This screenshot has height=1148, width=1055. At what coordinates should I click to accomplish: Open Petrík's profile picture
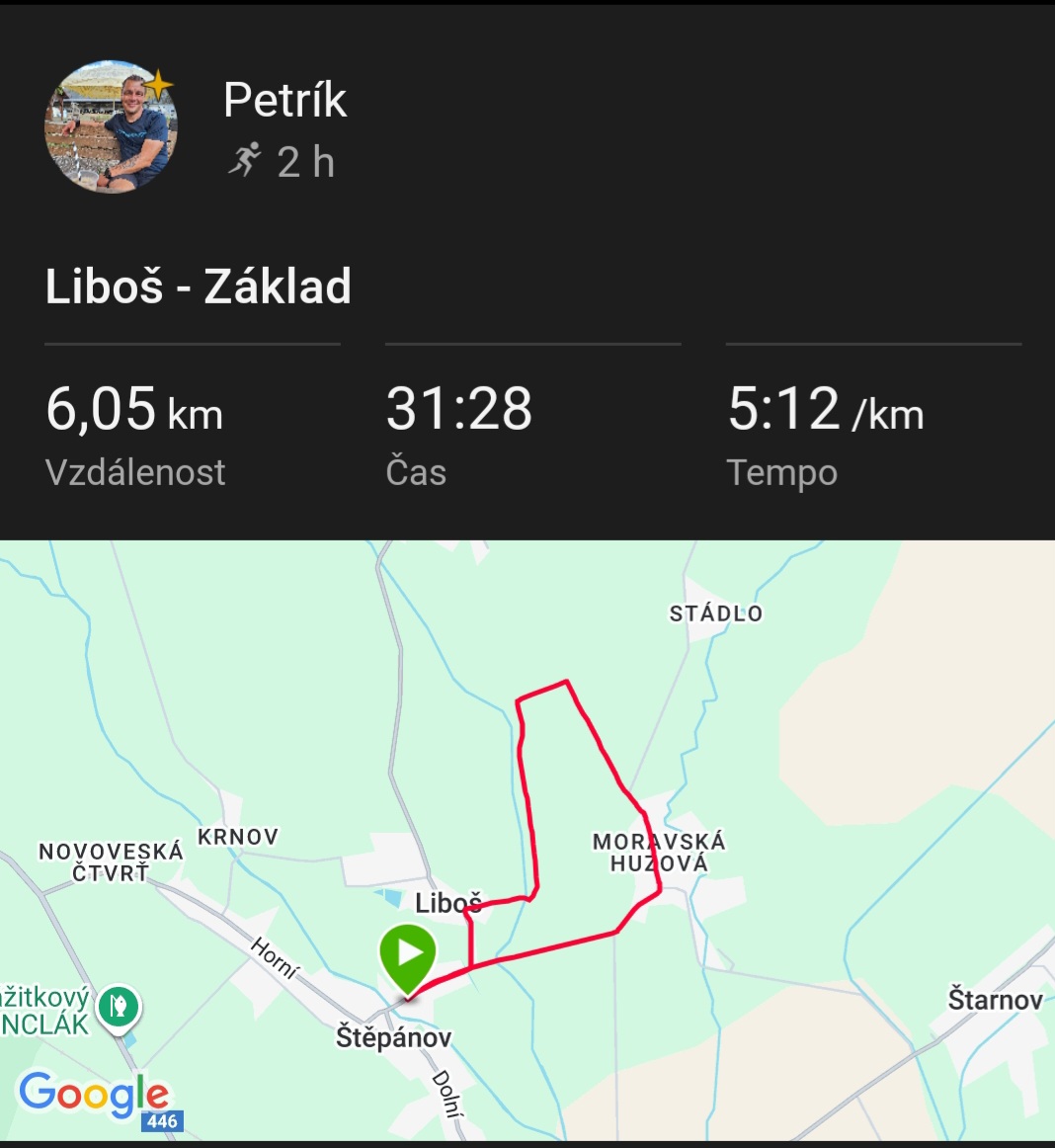coord(111,127)
